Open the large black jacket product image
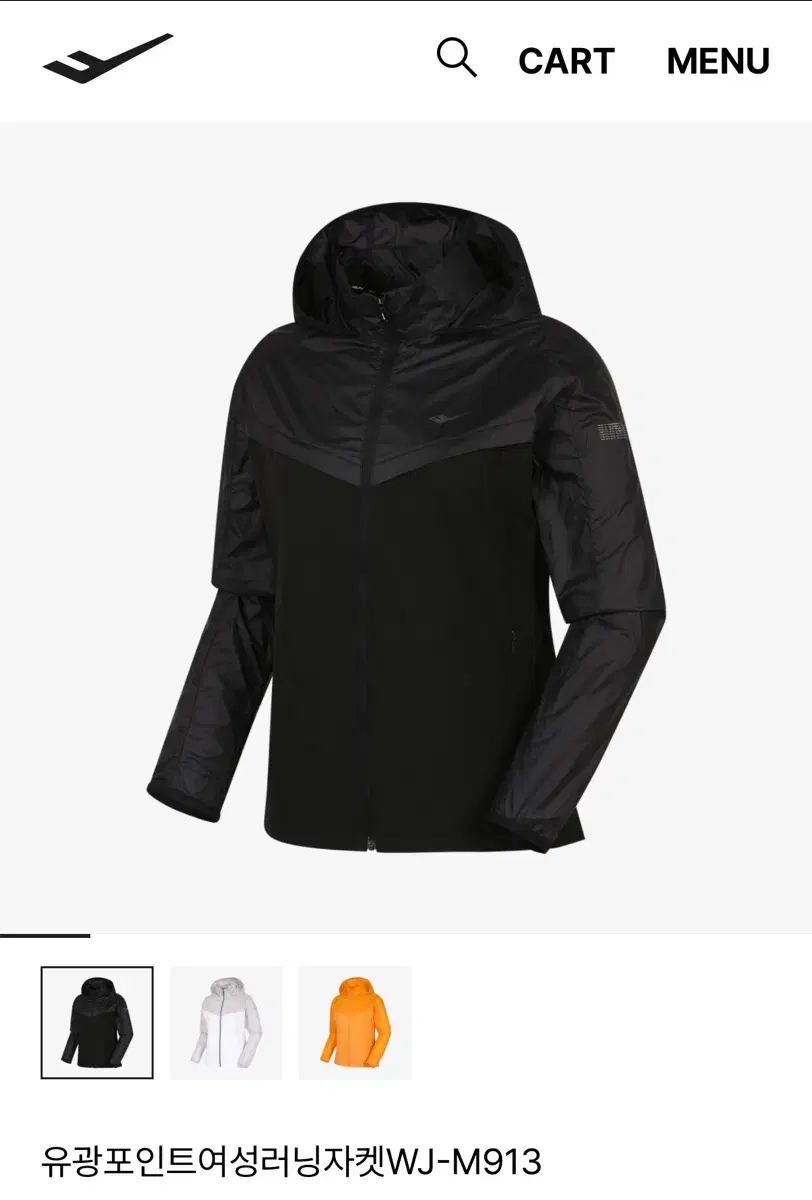812x1200 pixels. point(406,528)
